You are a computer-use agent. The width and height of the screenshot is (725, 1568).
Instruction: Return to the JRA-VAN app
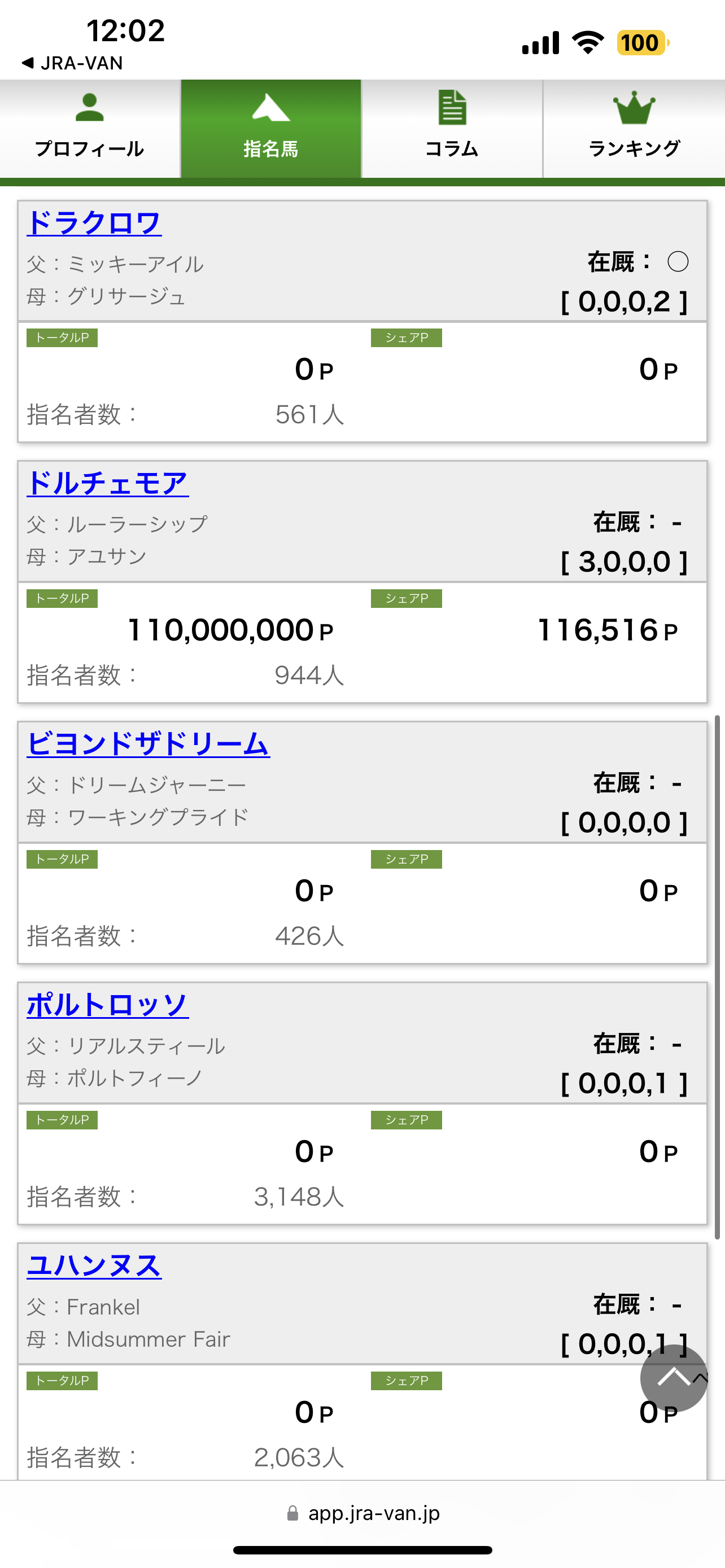72,63
